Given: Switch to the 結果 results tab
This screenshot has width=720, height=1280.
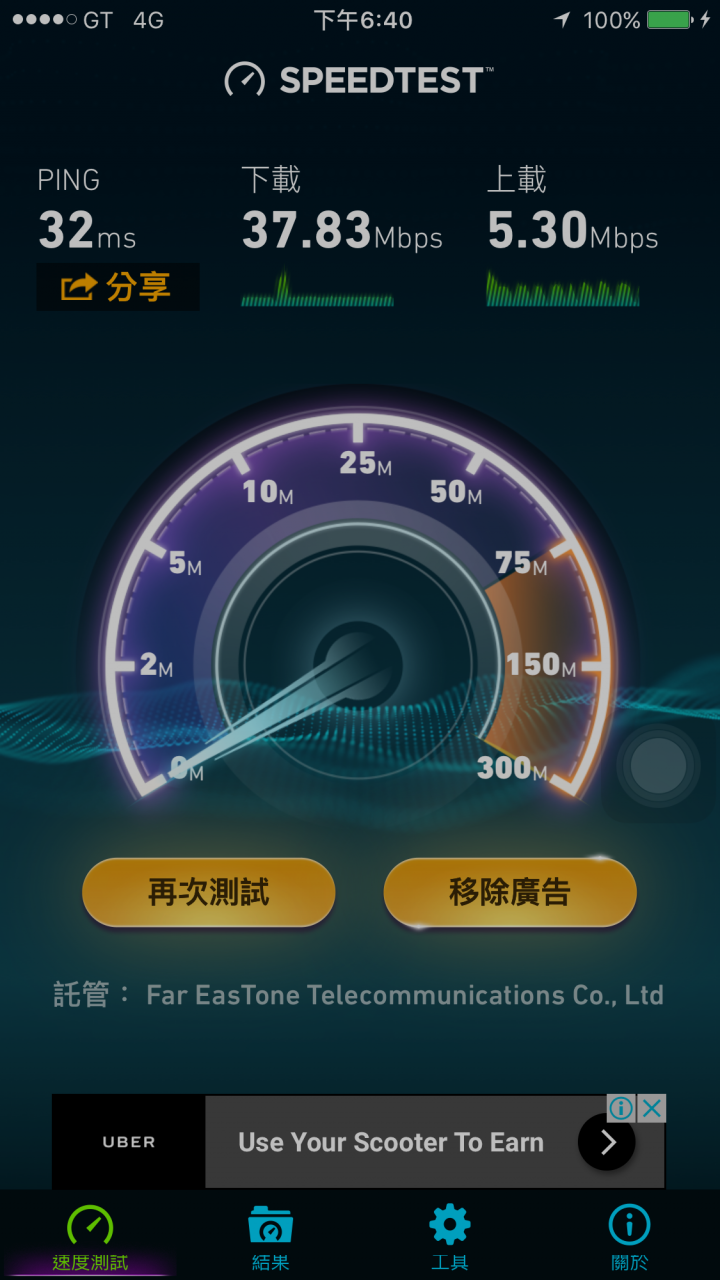Looking at the screenshot, I should pyautogui.click(x=270, y=1238).
